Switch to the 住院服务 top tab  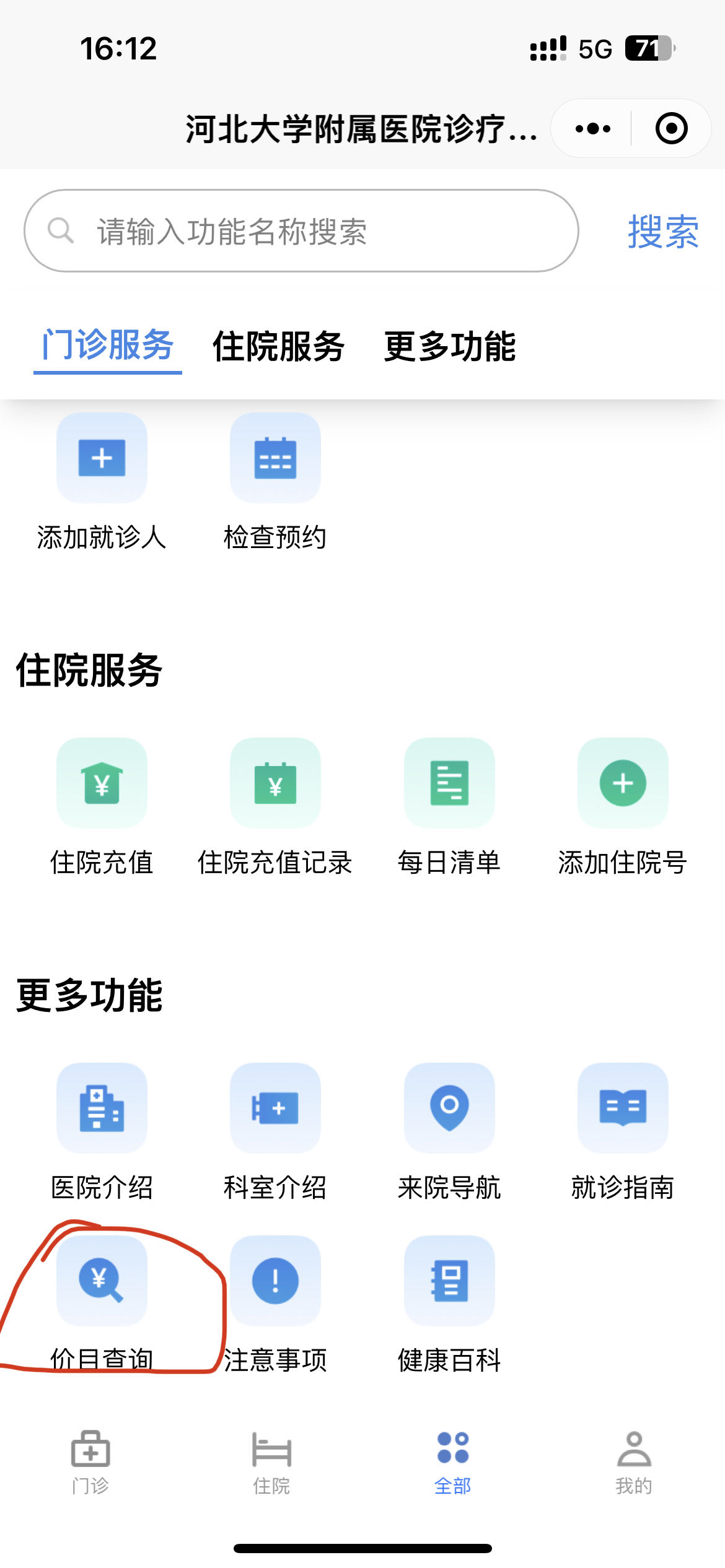pyautogui.click(x=278, y=346)
